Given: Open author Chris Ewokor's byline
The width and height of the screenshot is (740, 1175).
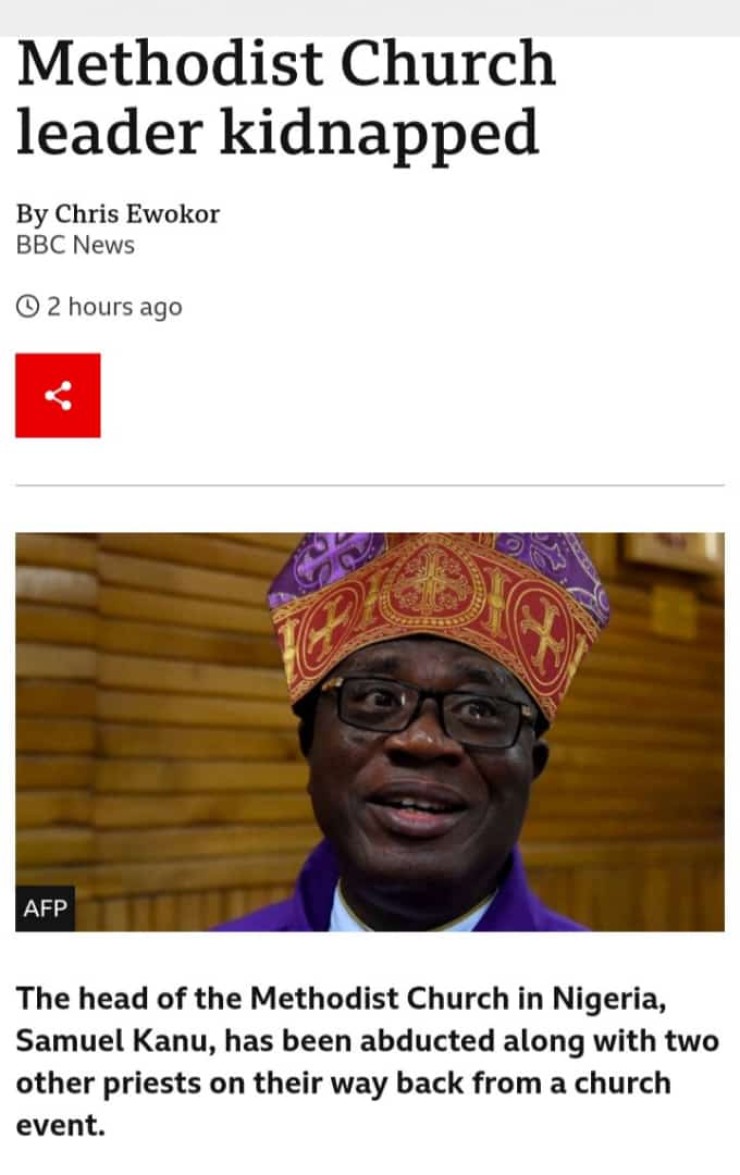Looking at the screenshot, I should pyautogui.click(x=136, y=214).
